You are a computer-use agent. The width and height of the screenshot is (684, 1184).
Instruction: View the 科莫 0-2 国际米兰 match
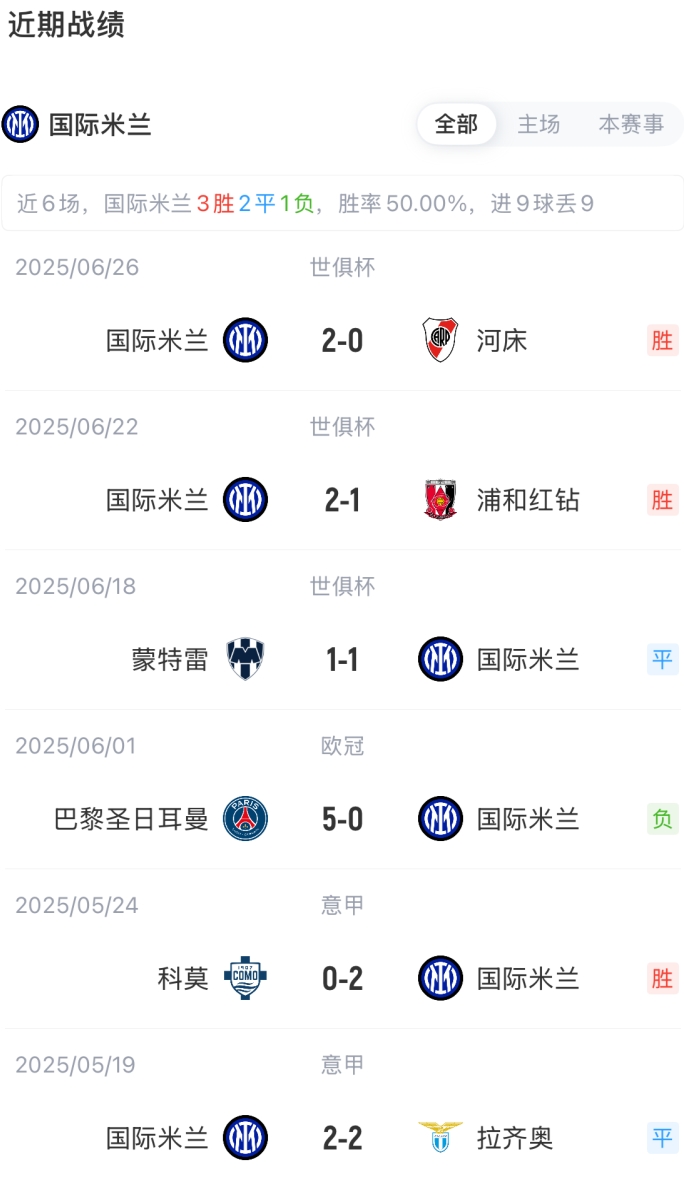coord(342,979)
